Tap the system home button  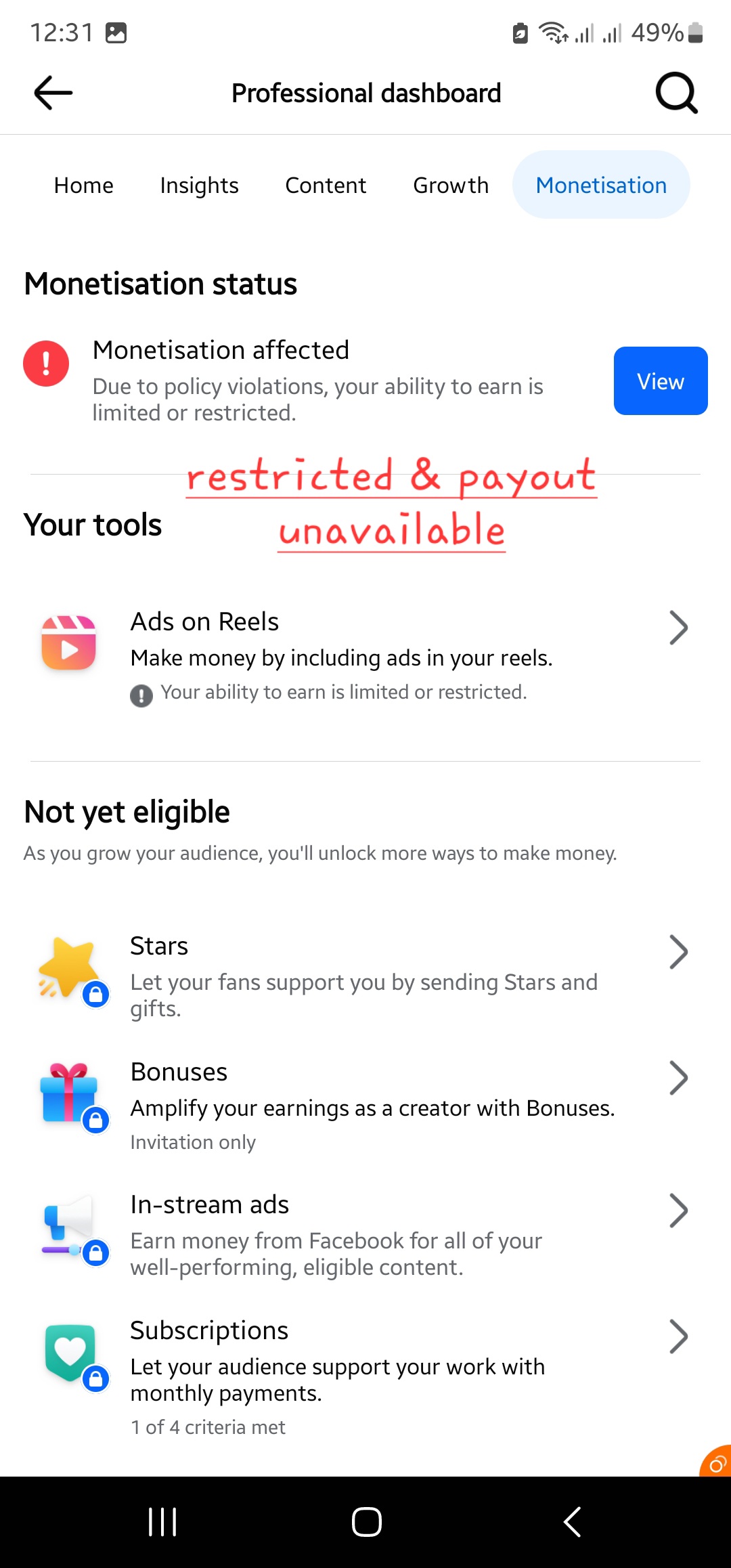tap(366, 1522)
